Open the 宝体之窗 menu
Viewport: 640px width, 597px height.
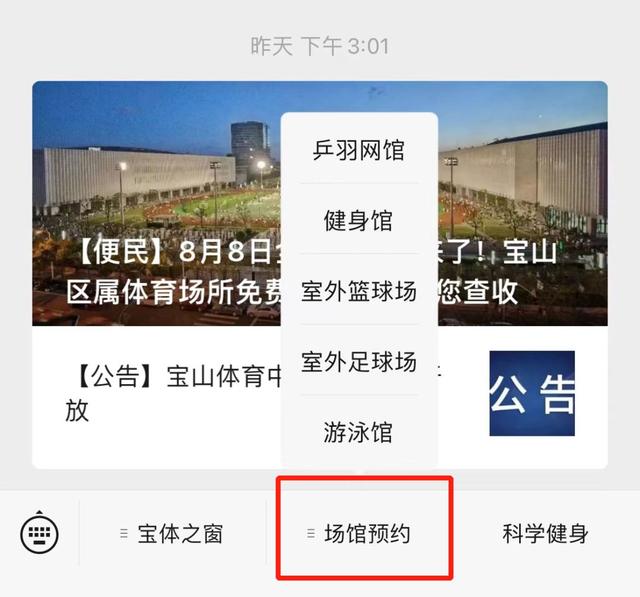172,534
